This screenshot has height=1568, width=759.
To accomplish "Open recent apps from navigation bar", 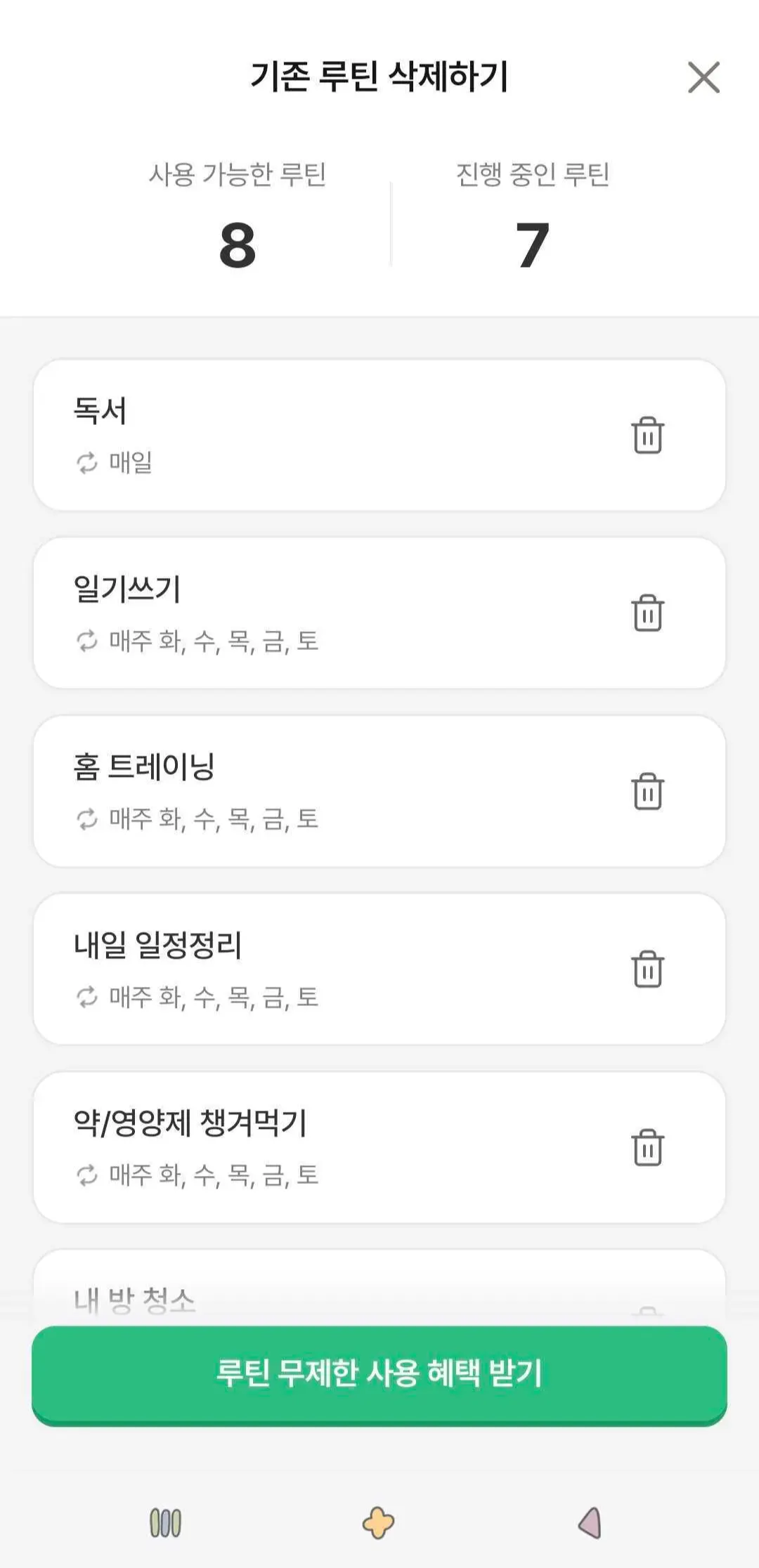I will tap(166, 1523).
